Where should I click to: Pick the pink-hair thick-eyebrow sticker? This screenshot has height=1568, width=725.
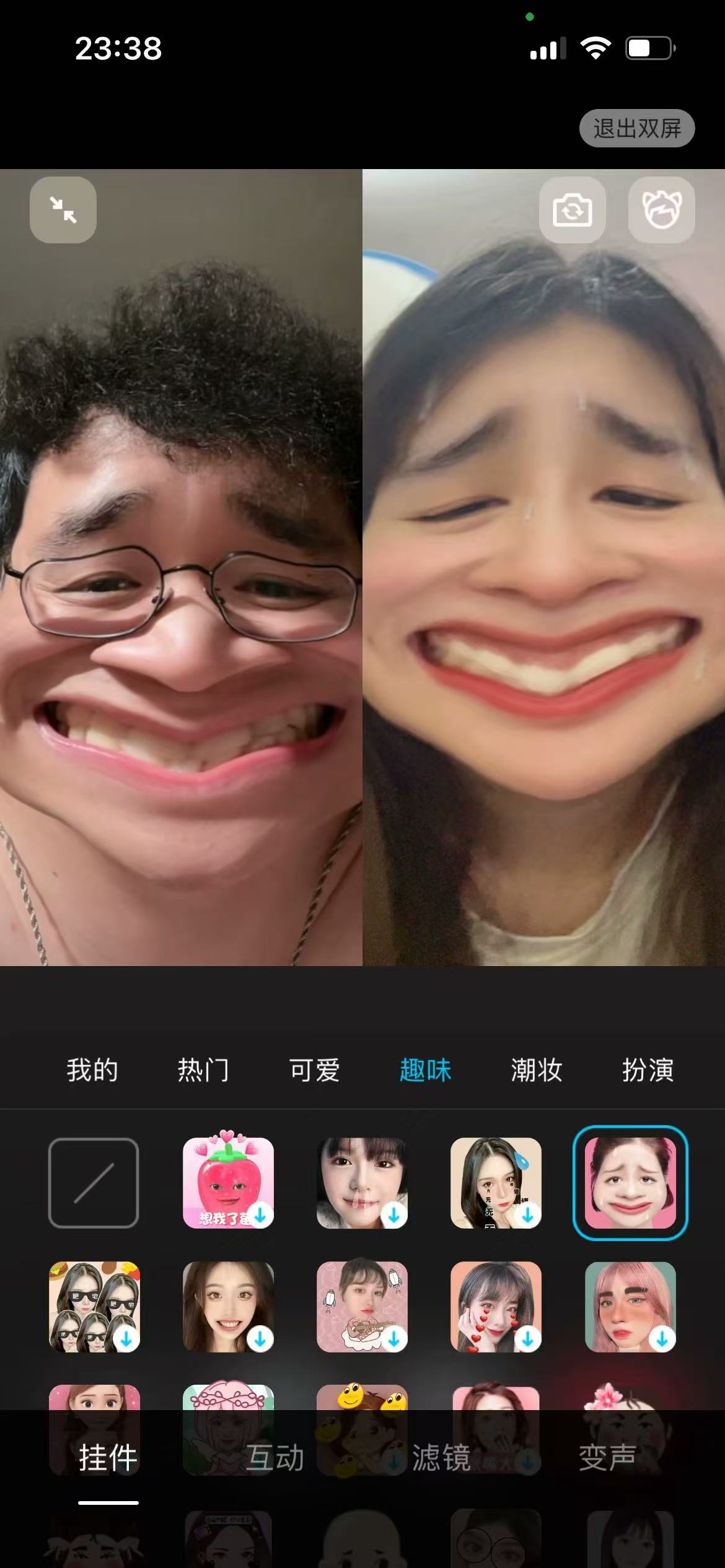(x=630, y=1307)
